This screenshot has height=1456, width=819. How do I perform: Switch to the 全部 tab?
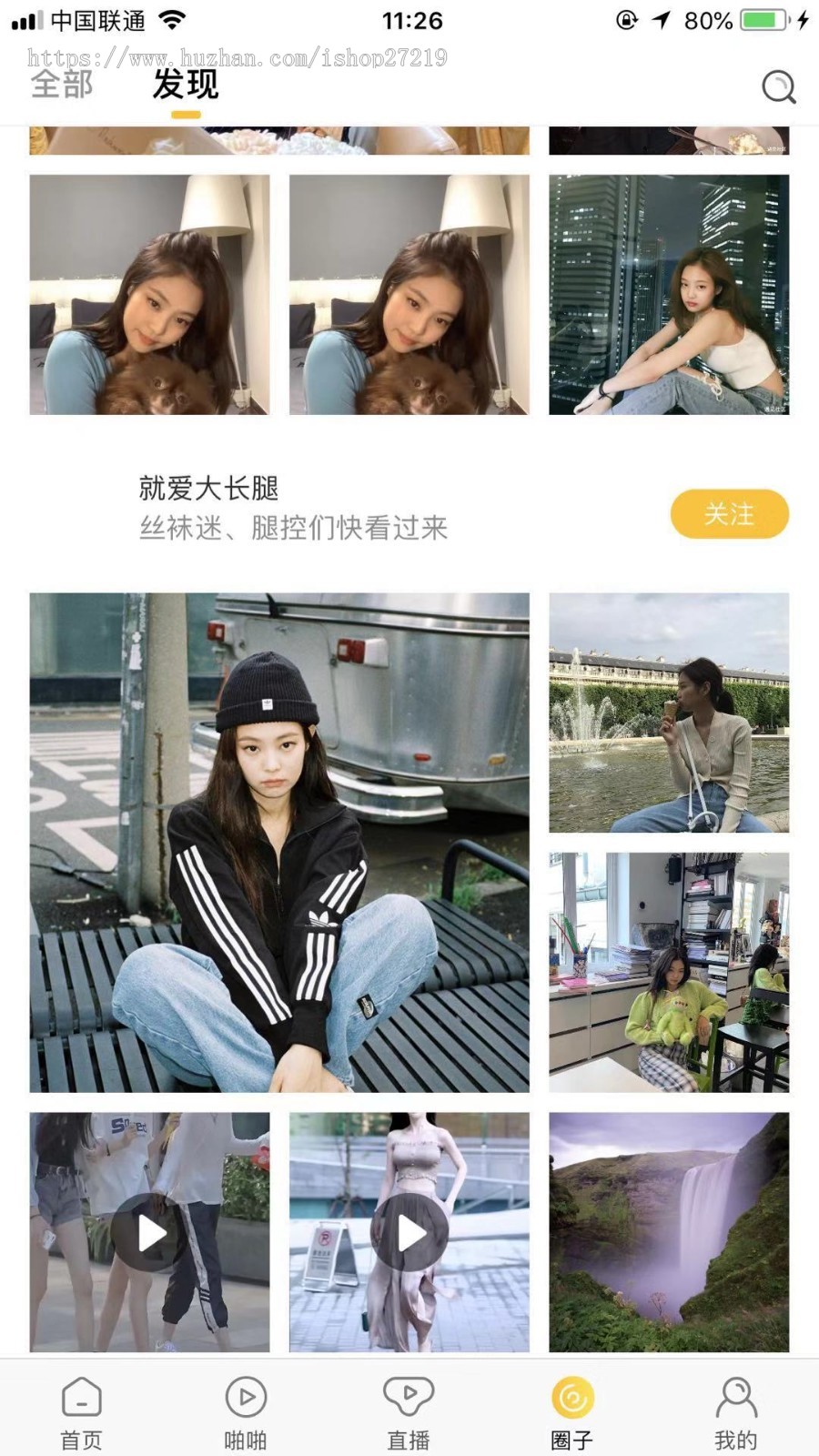[61, 86]
